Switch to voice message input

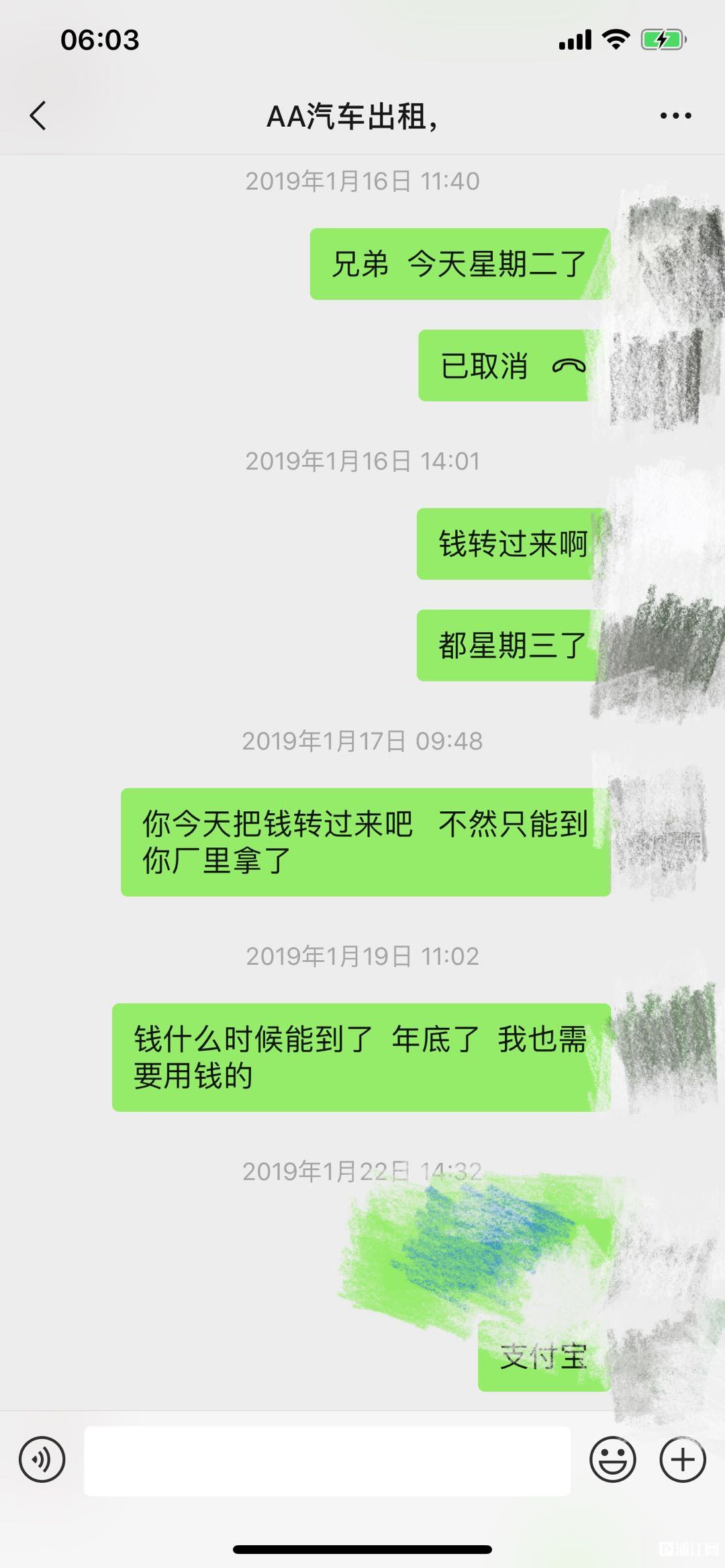[42, 1459]
